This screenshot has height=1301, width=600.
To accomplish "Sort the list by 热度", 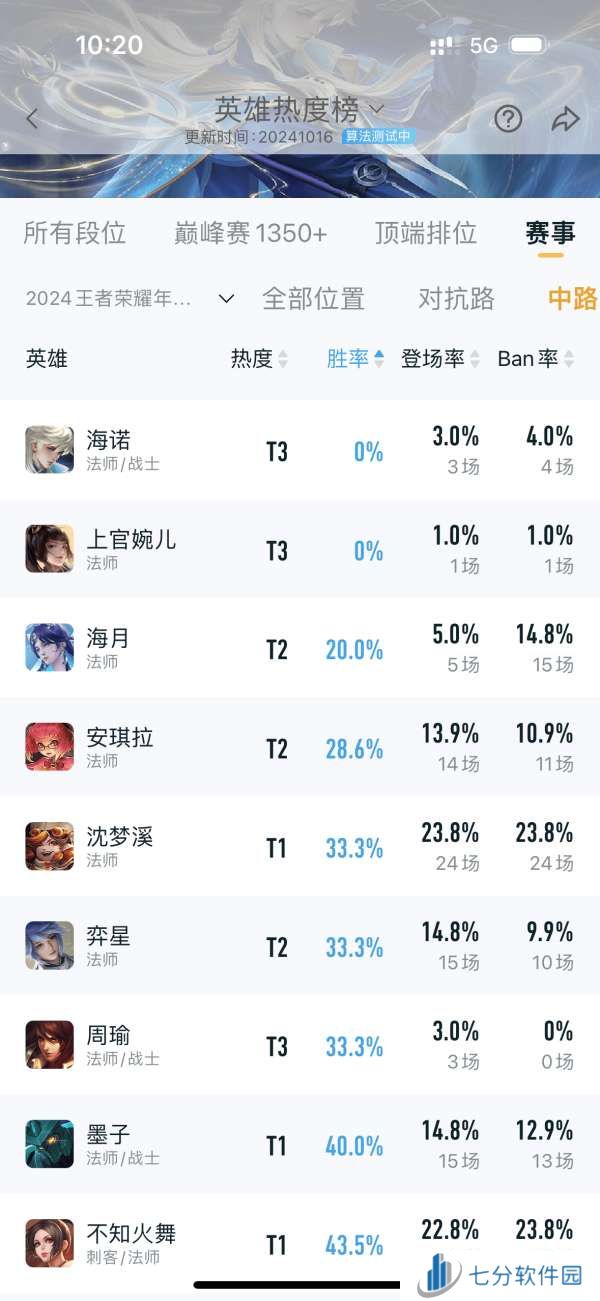I will coord(259,359).
